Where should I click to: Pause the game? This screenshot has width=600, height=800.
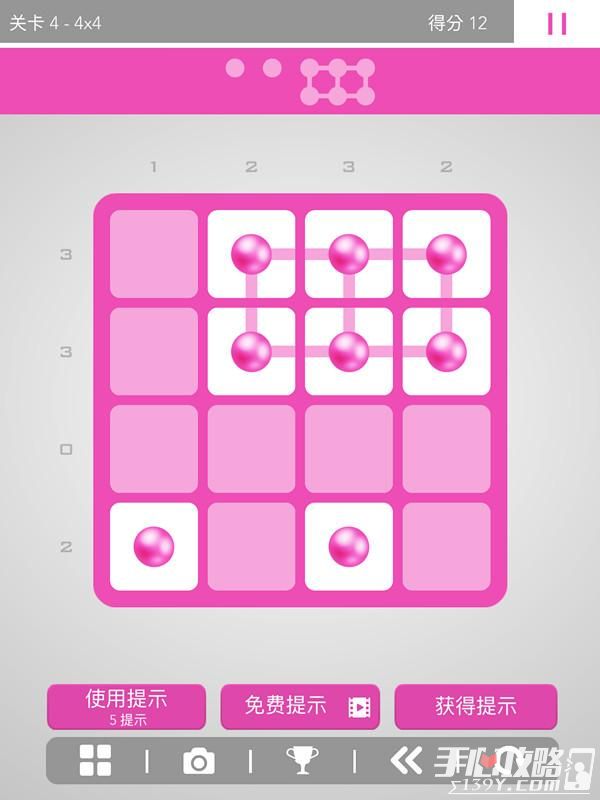click(x=557, y=22)
